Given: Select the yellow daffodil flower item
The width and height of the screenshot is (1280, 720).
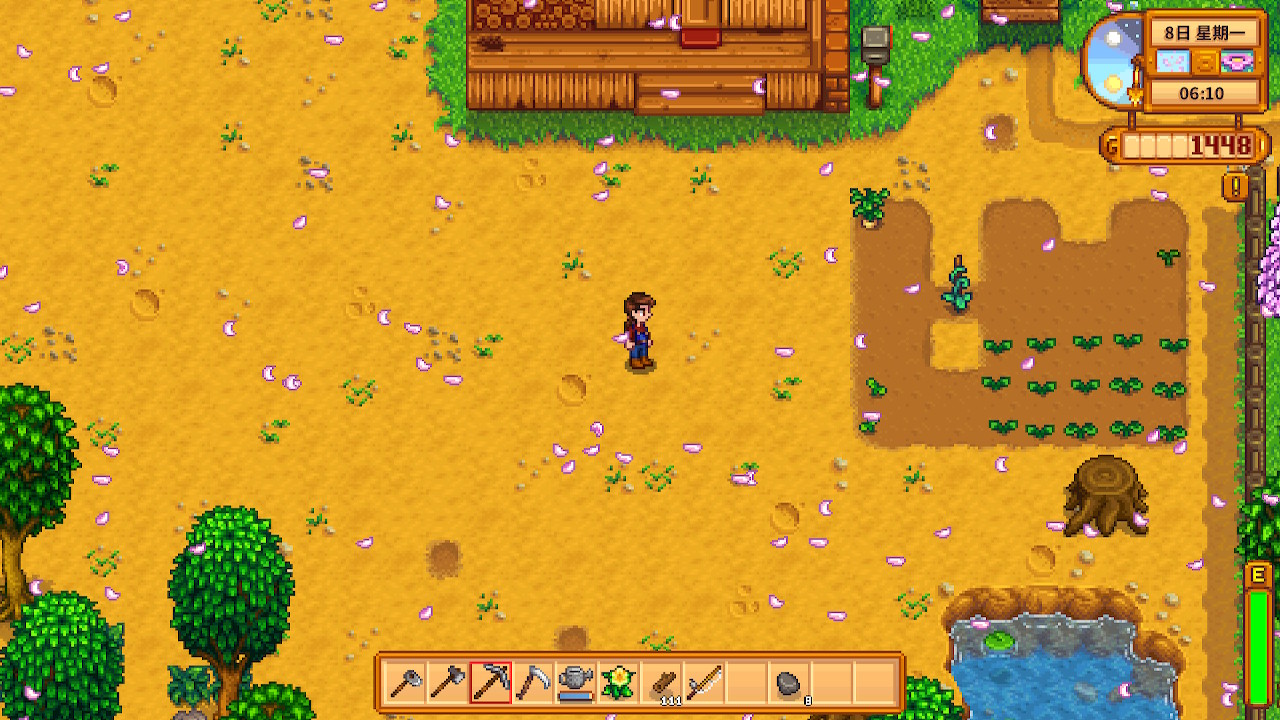Looking at the screenshot, I should [619, 683].
